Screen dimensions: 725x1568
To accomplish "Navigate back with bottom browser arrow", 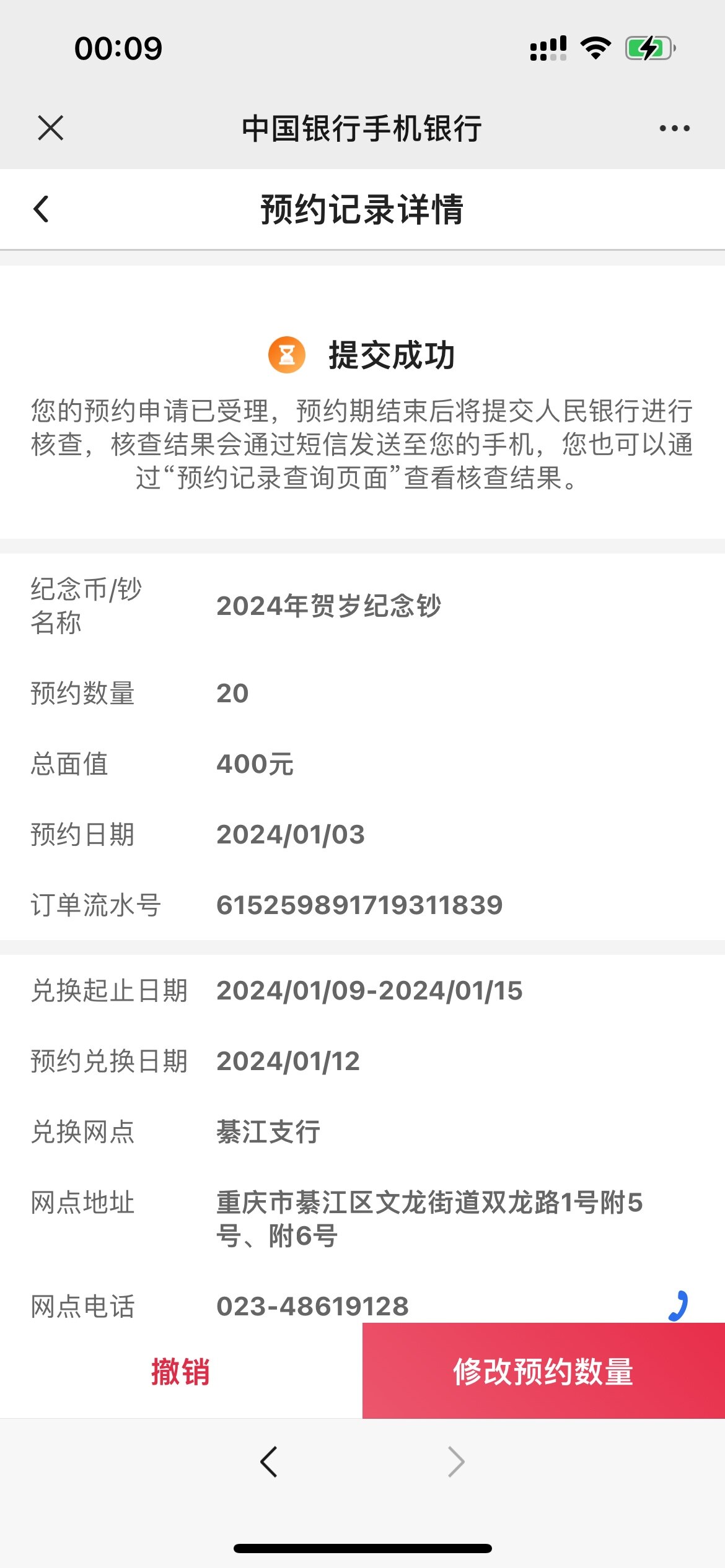I will 269,1462.
